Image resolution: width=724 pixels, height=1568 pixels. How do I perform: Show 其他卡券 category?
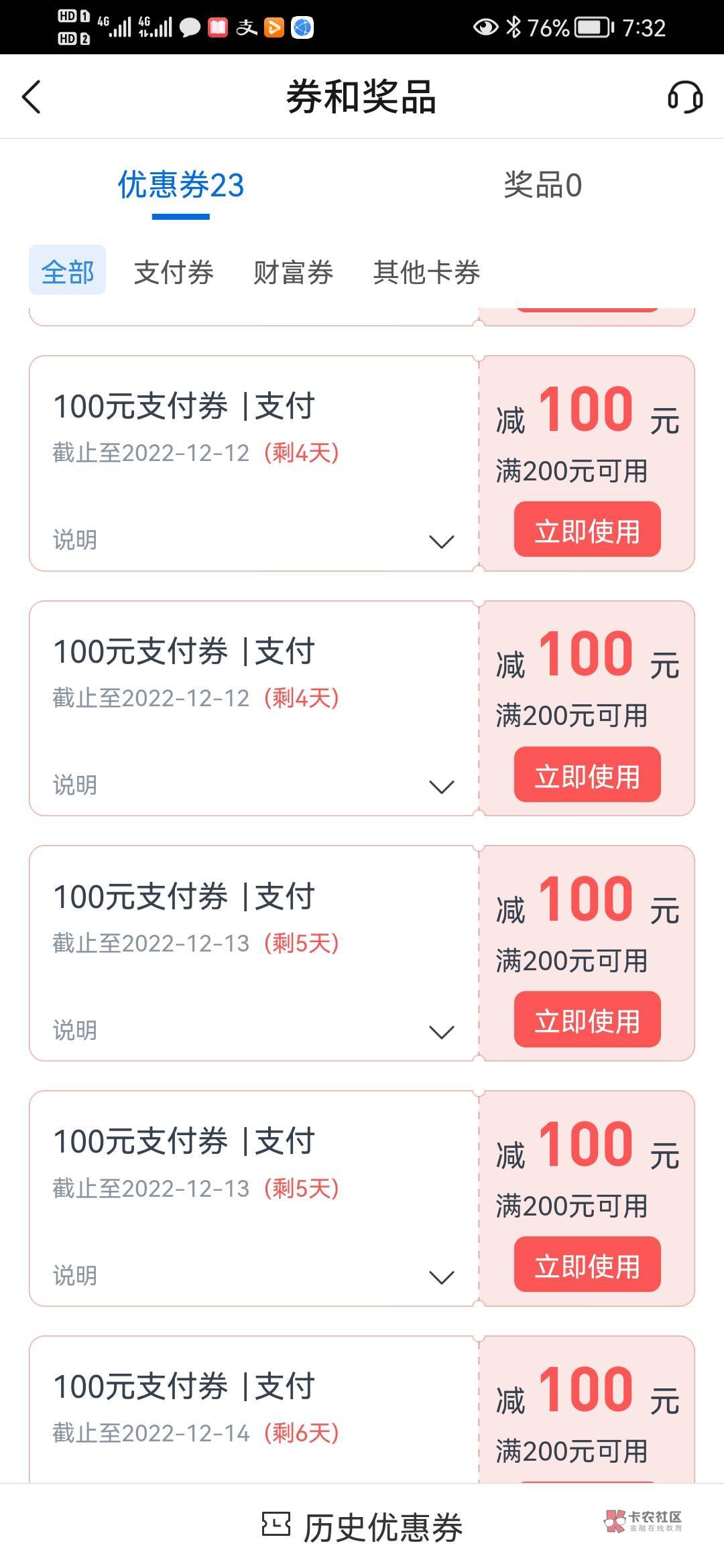point(426,273)
